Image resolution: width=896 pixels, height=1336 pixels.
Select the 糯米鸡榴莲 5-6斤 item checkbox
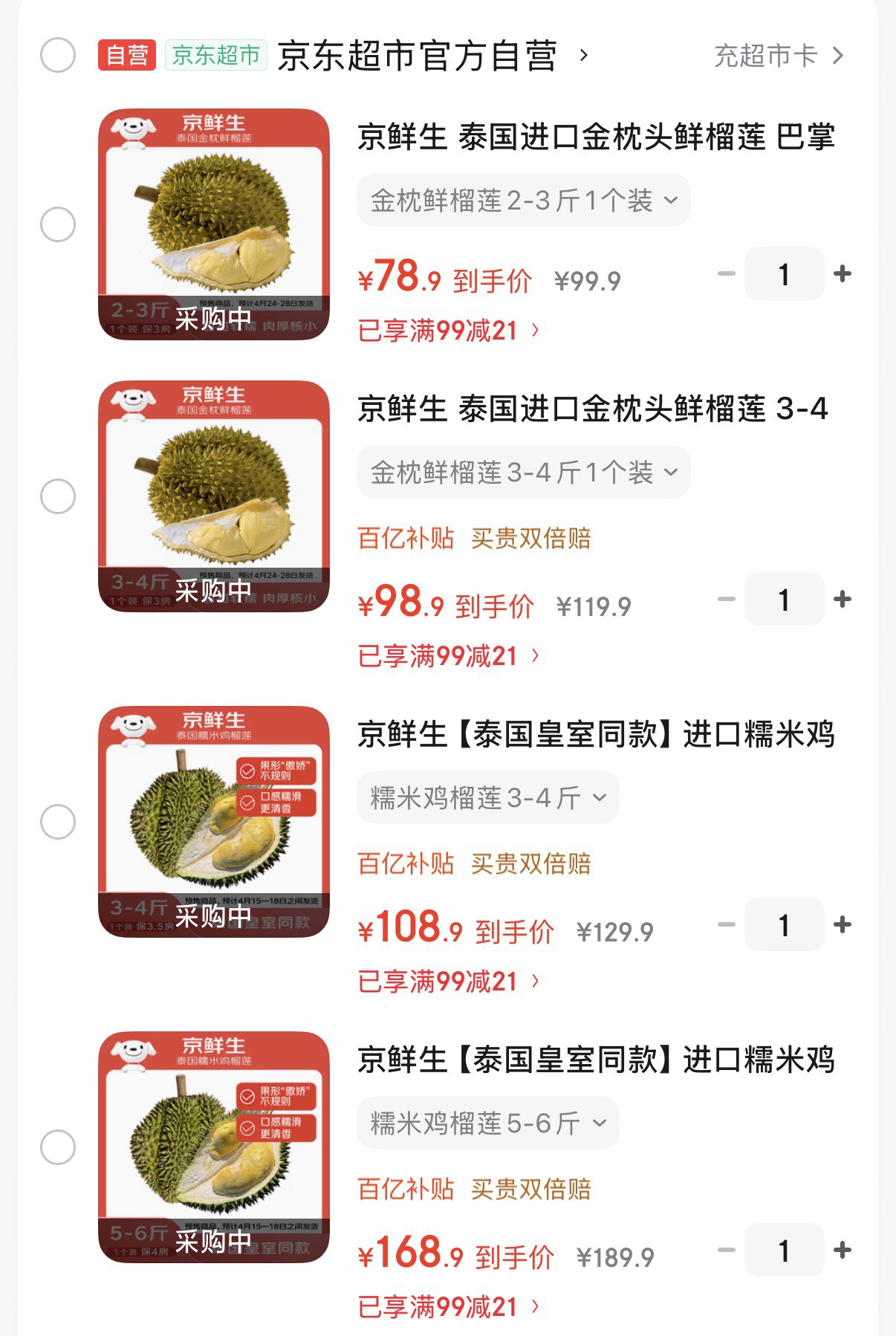pos(58,1147)
